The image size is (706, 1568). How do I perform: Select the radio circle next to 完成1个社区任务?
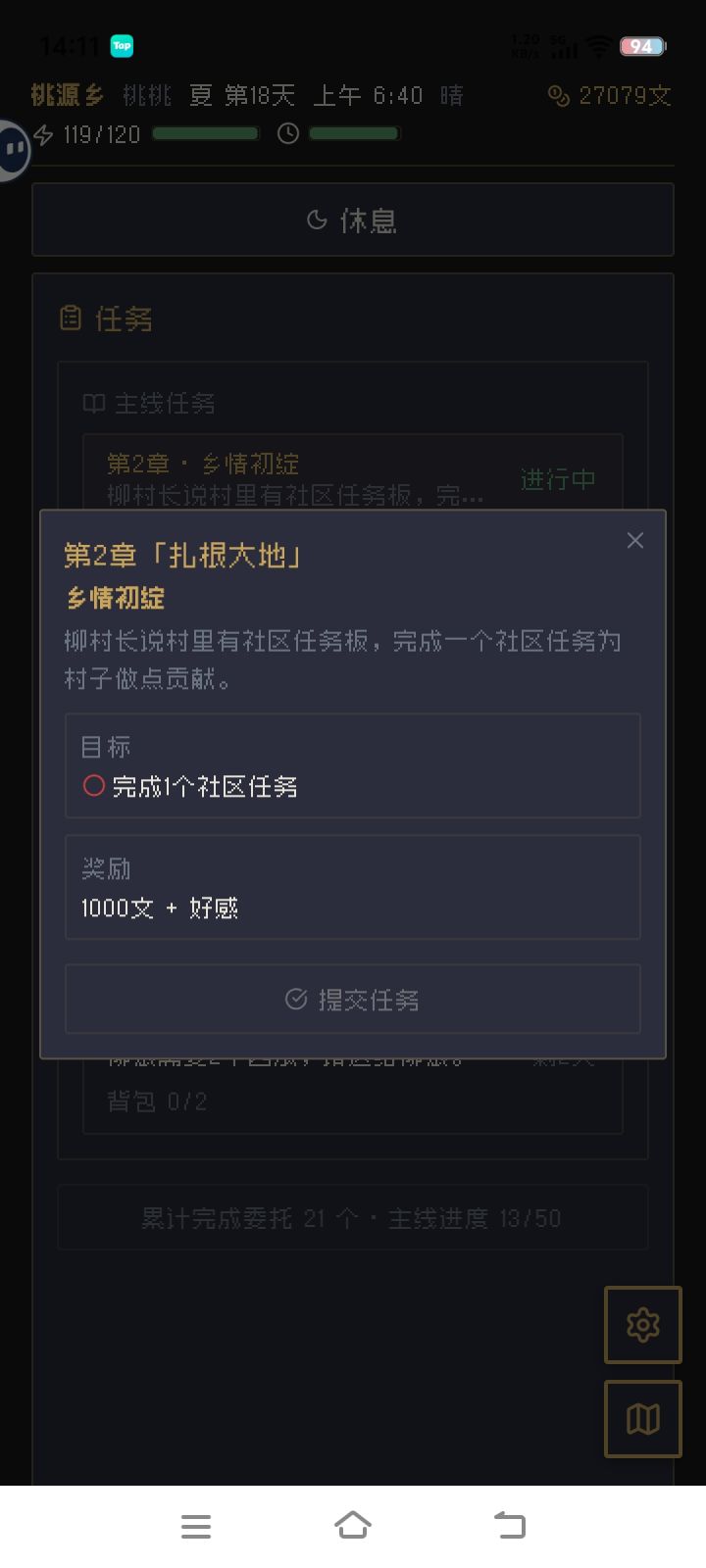click(x=93, y=786)
